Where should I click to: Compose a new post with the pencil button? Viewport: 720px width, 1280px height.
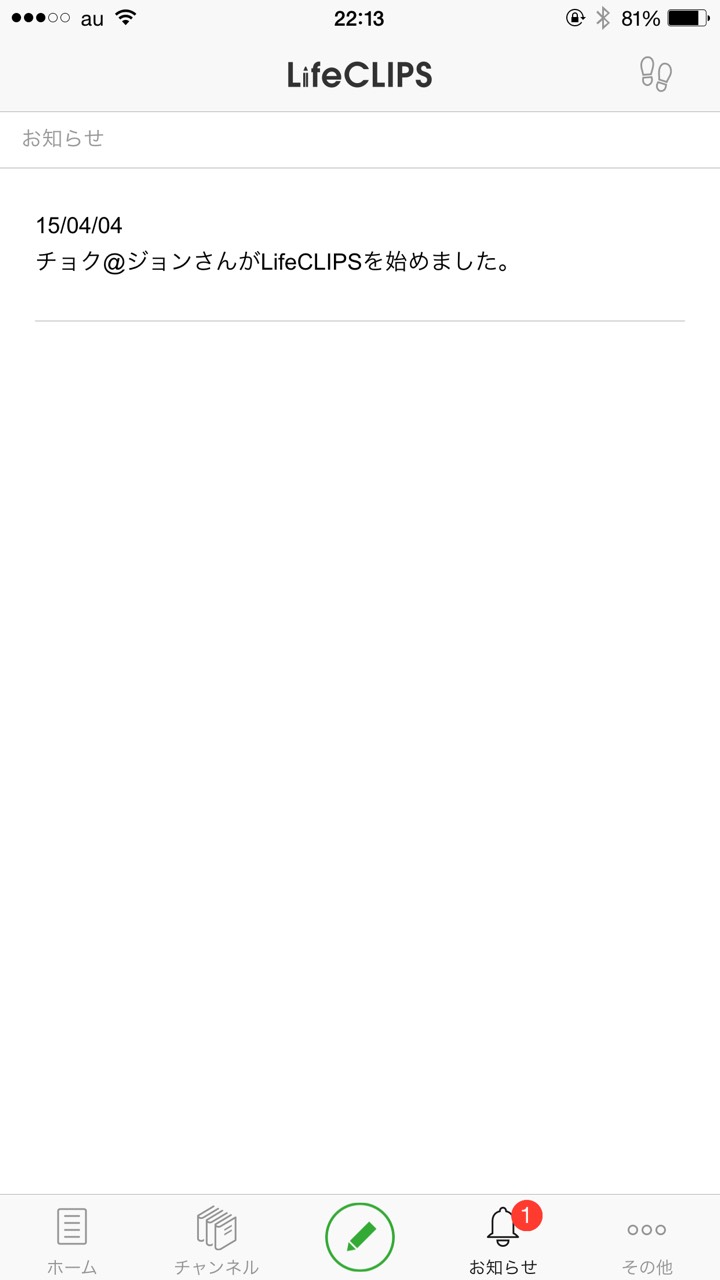tap(360, 1237)
